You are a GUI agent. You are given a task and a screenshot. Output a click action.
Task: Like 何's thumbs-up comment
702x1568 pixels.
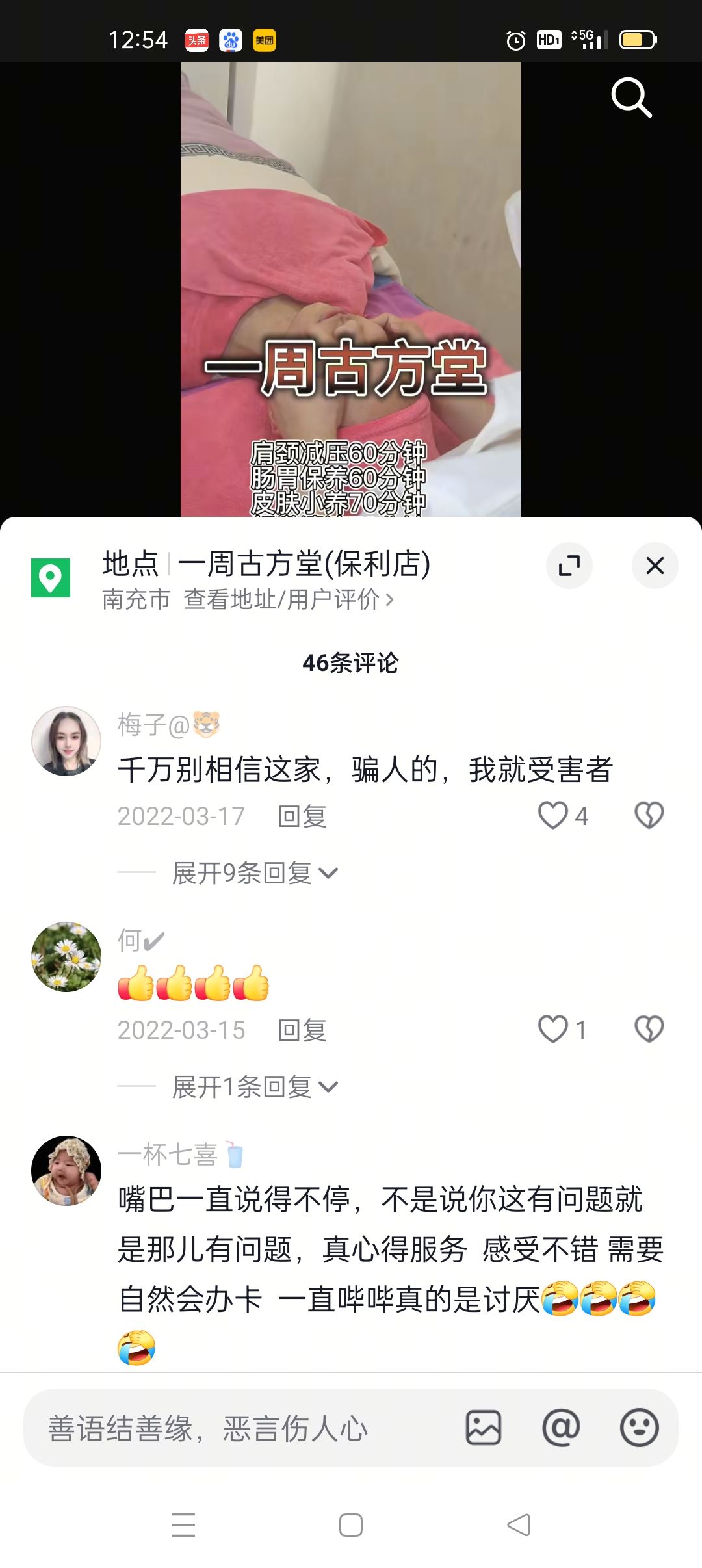[x=553, y=1029]
